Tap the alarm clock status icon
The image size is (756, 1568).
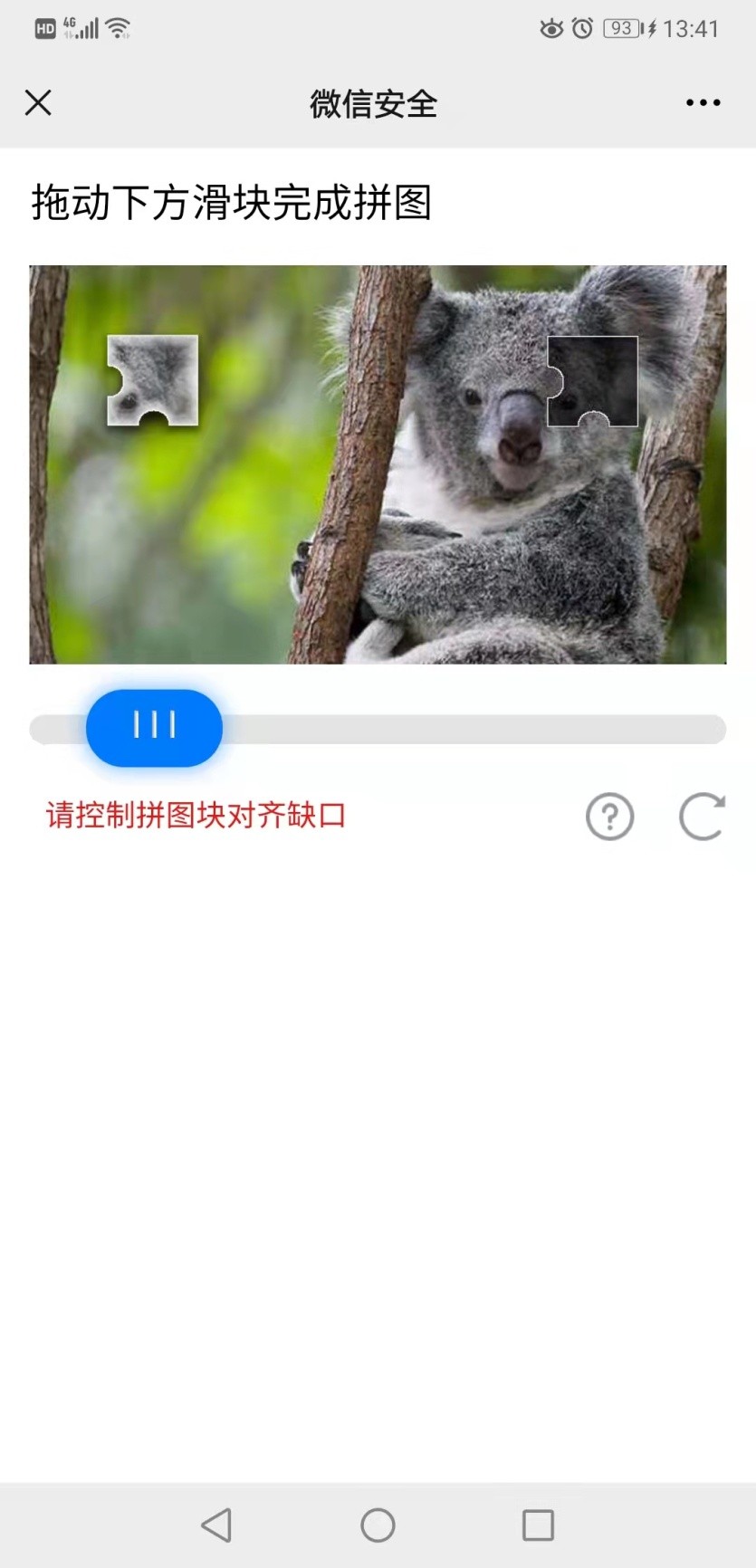point(582,28)
